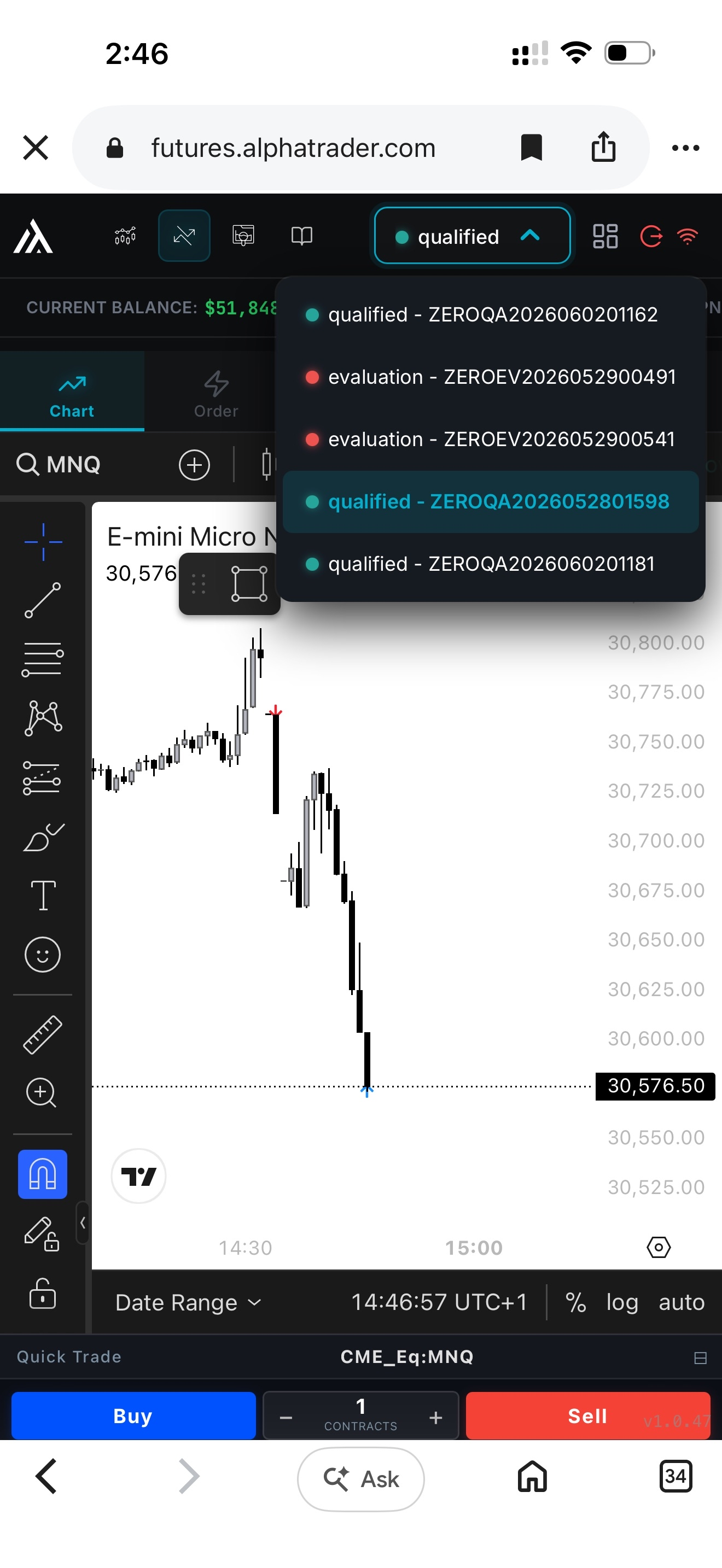Image resolution: width=722 pixels, height=1568 pixels.
Task: Open the chart settings gear
Action: click(658, 1247)
